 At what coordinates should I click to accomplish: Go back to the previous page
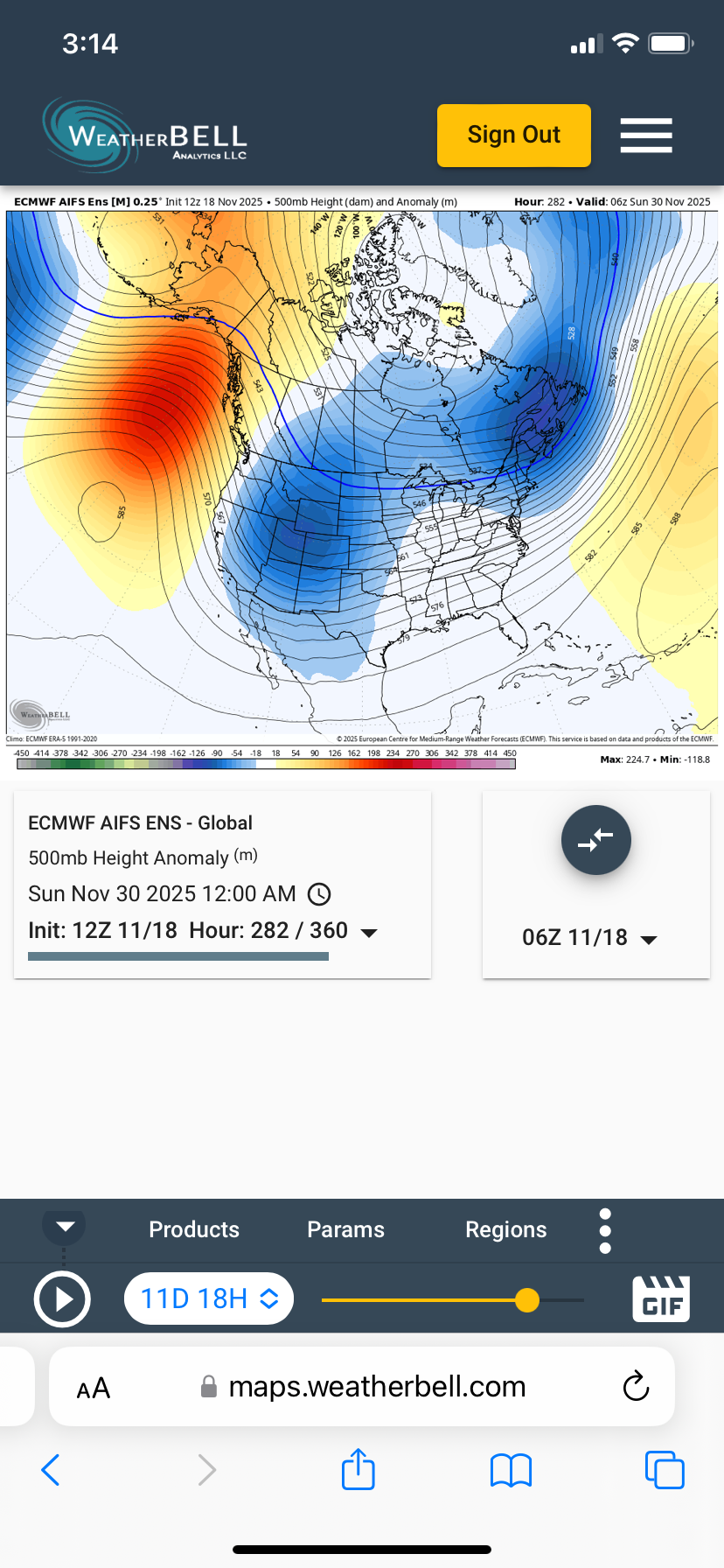click(x=51, y=1470)
